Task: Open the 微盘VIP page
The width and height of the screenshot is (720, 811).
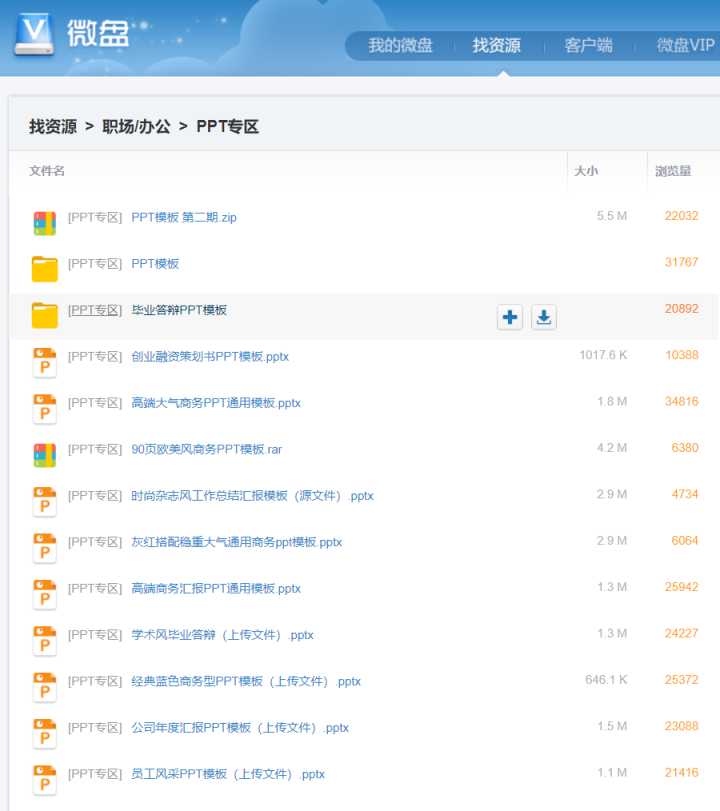Action: tap(683, 45)
